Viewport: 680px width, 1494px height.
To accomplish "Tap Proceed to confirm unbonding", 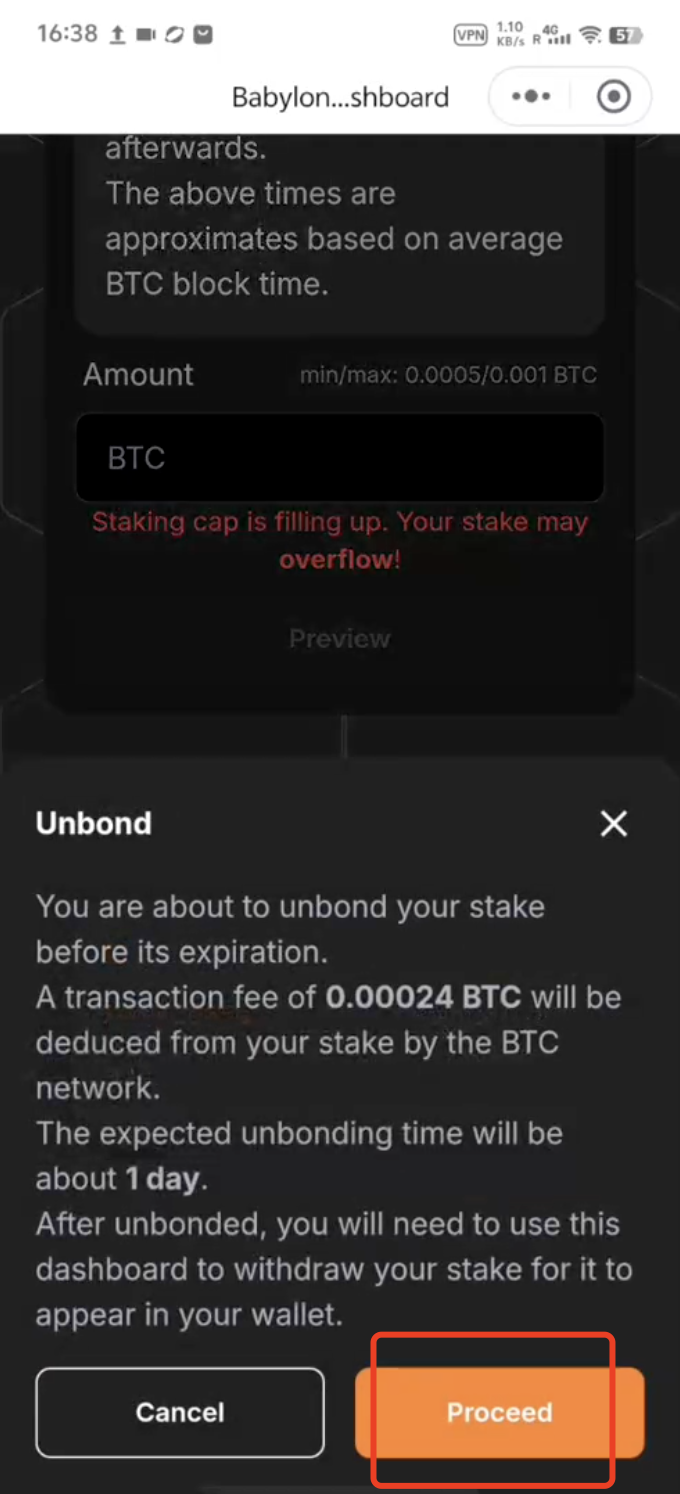I will [x=499, y=1412].
